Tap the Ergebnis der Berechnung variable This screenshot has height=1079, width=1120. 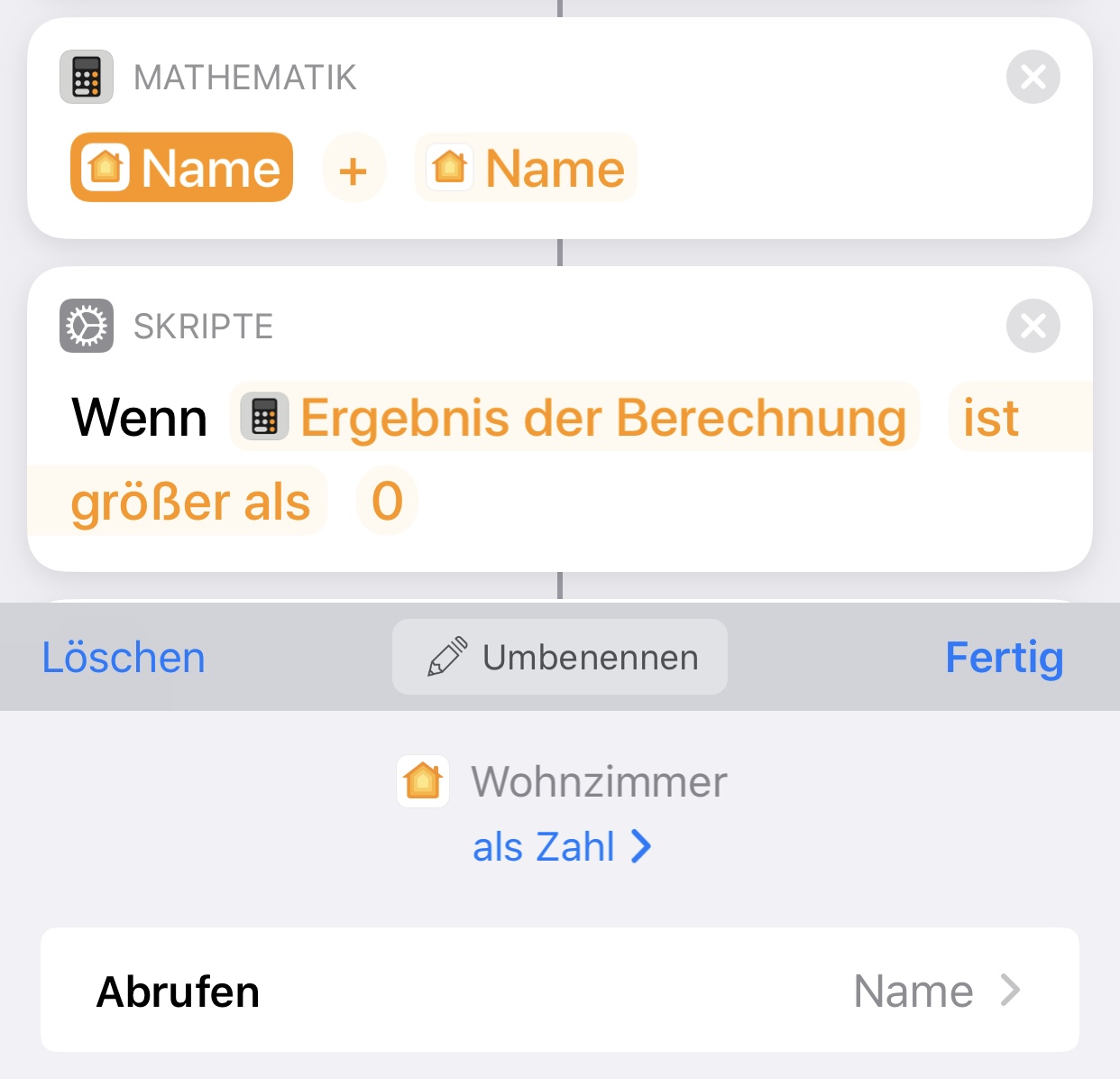point(575,418)
